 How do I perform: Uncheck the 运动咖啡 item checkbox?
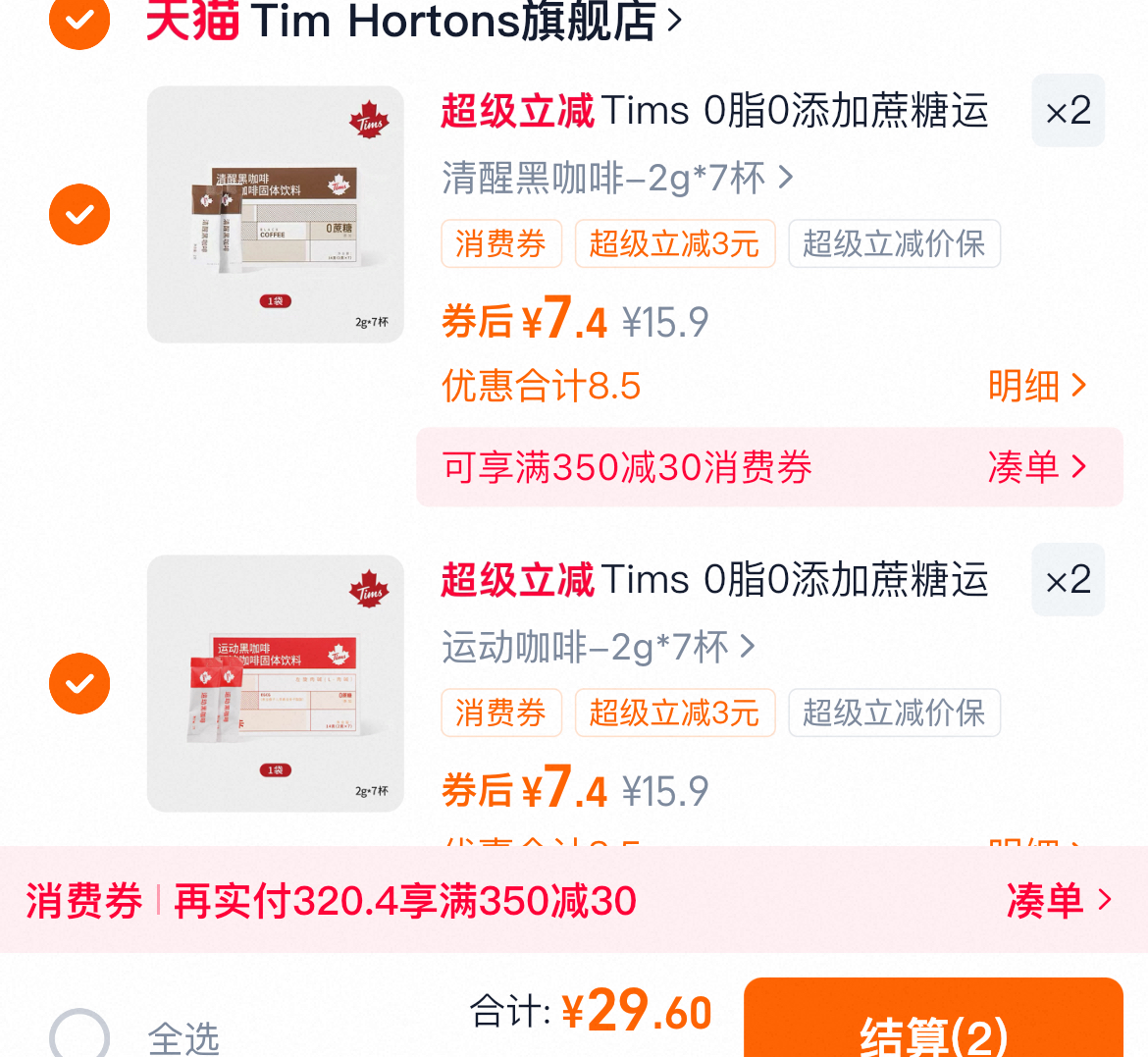click(x=79, y=683)
